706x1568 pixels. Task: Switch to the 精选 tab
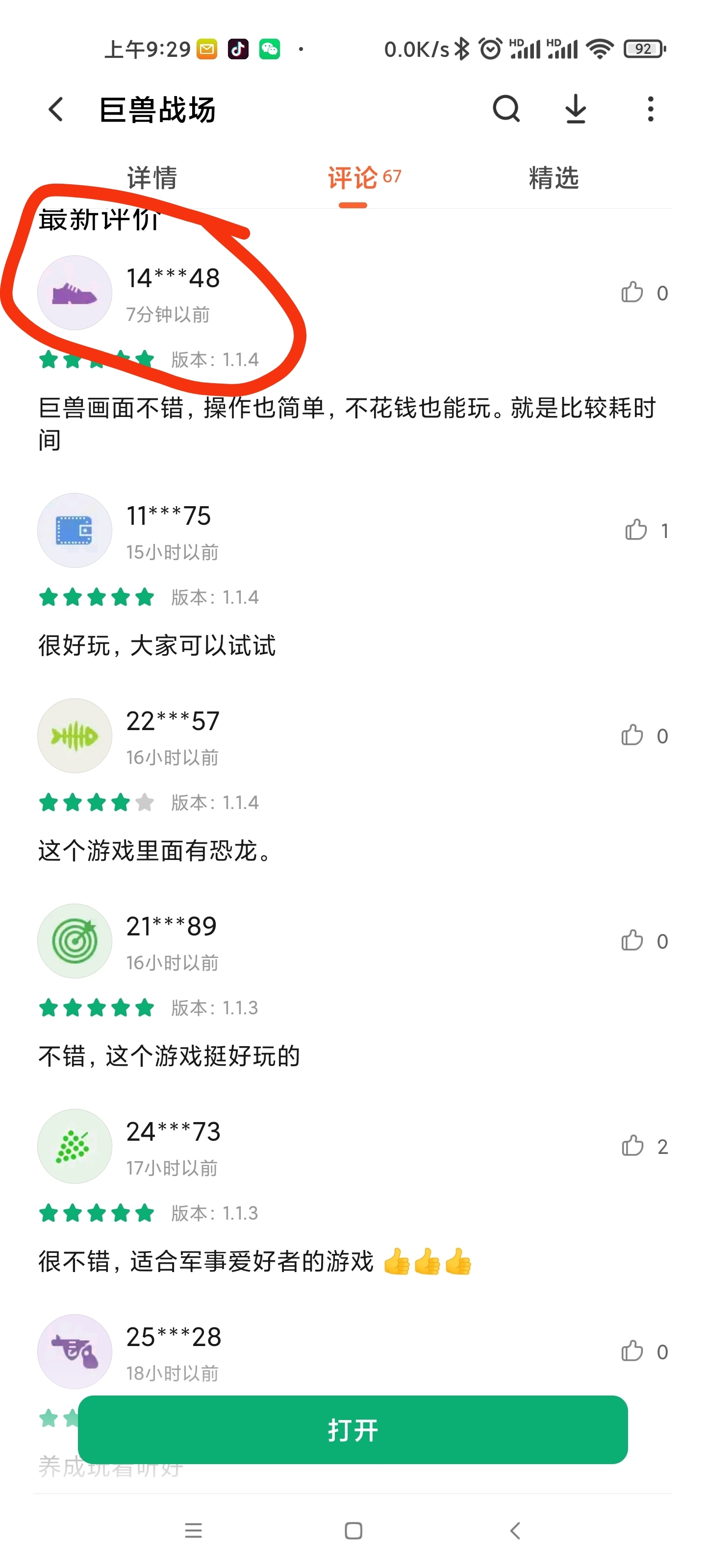553,178
